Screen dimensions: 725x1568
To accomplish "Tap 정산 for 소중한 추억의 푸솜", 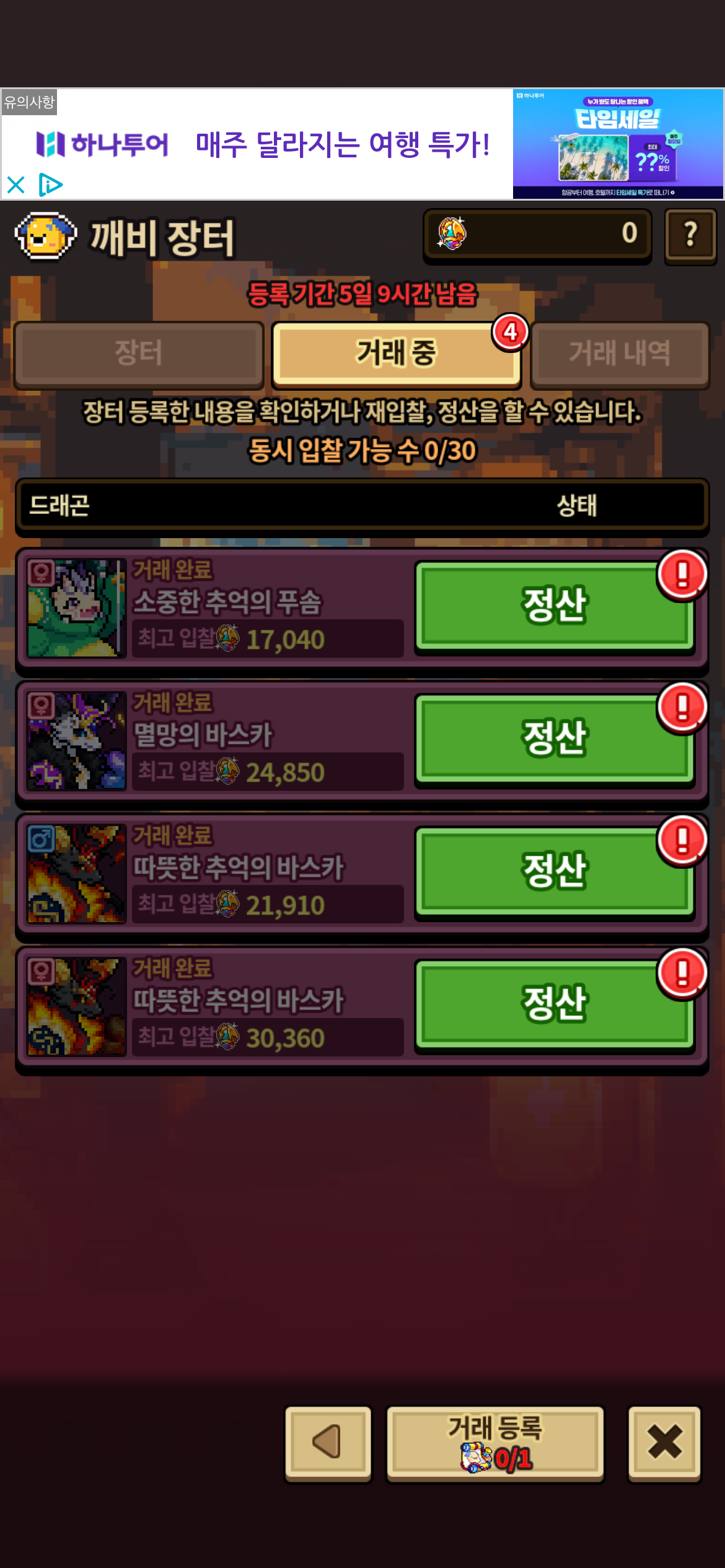I will (x=553, y=606).
